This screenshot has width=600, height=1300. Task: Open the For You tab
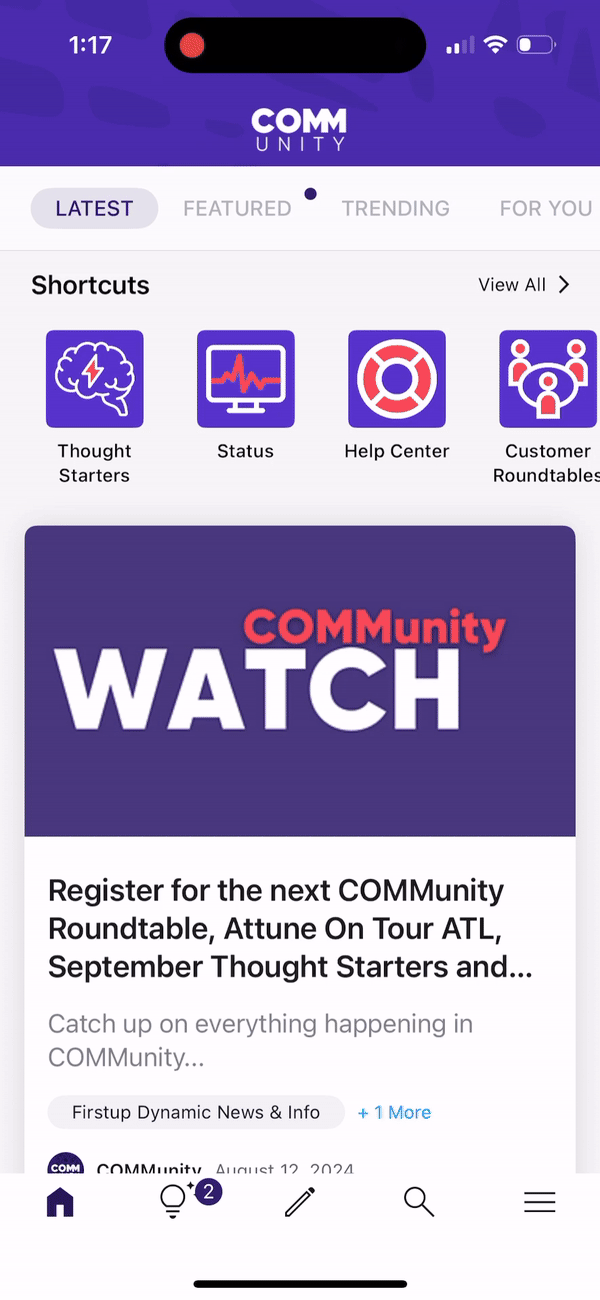coord(545,208)
